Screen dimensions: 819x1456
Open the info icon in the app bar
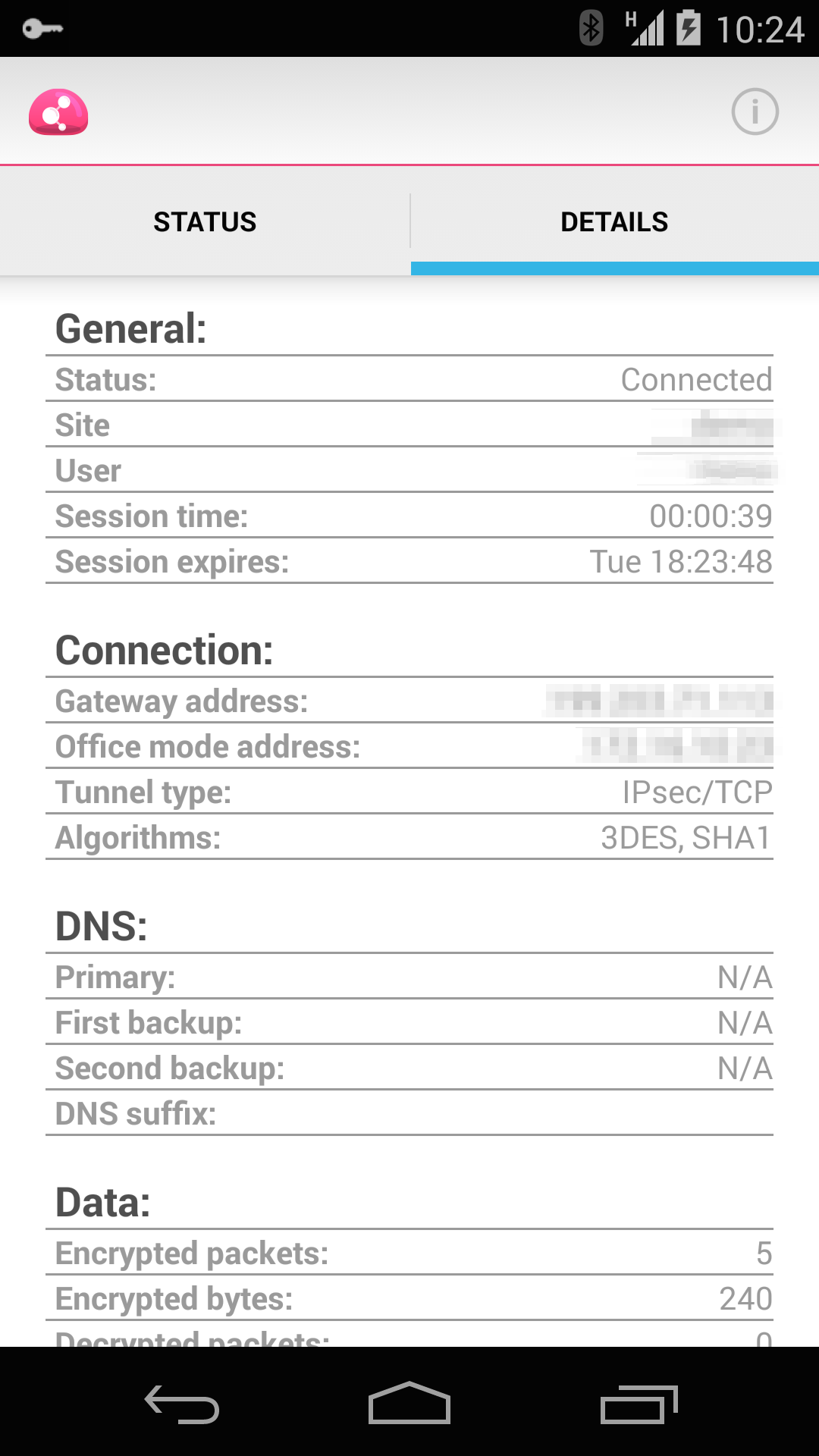[755, 111]
